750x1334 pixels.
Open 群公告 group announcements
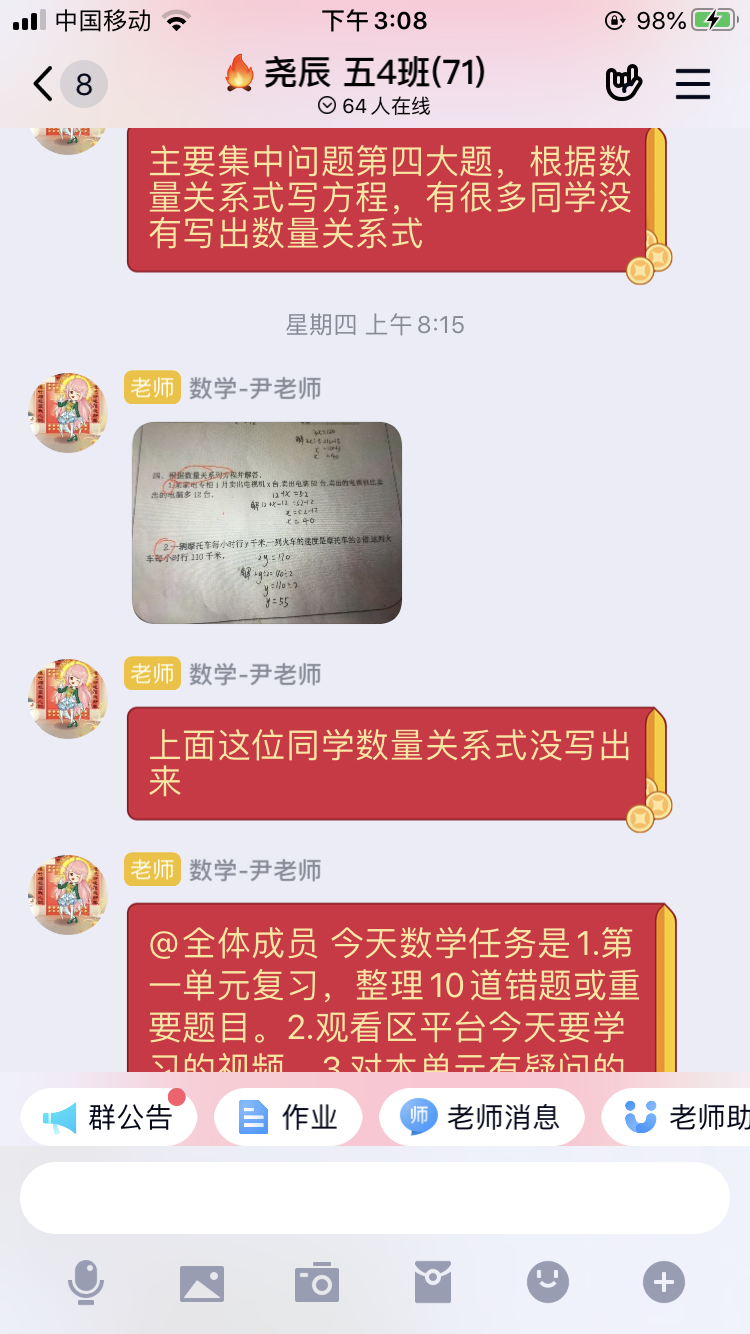109,1117
